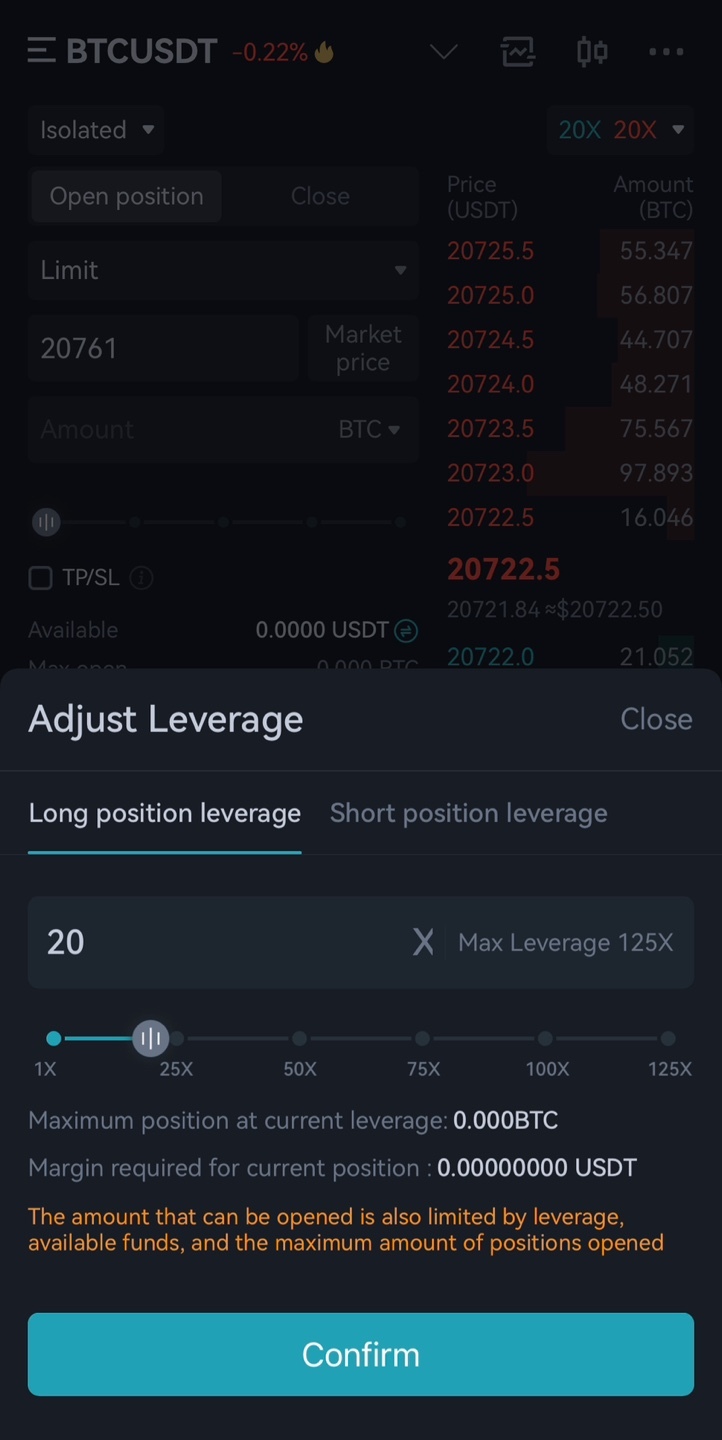Select the 75X leverage point

(x=423, y=1039)
